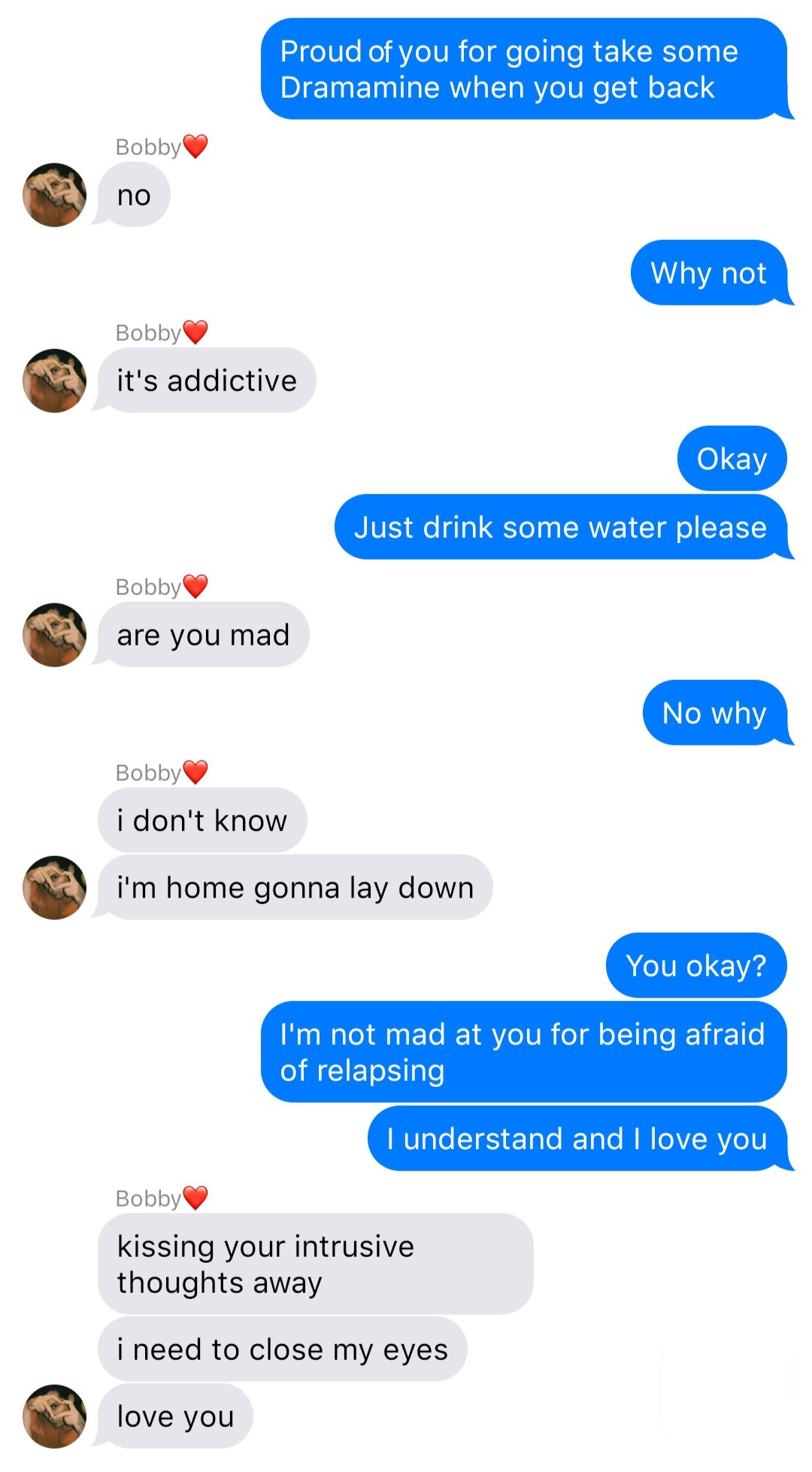Select Bobby's avatar next to 'it's addictive'

click(53, 381)
